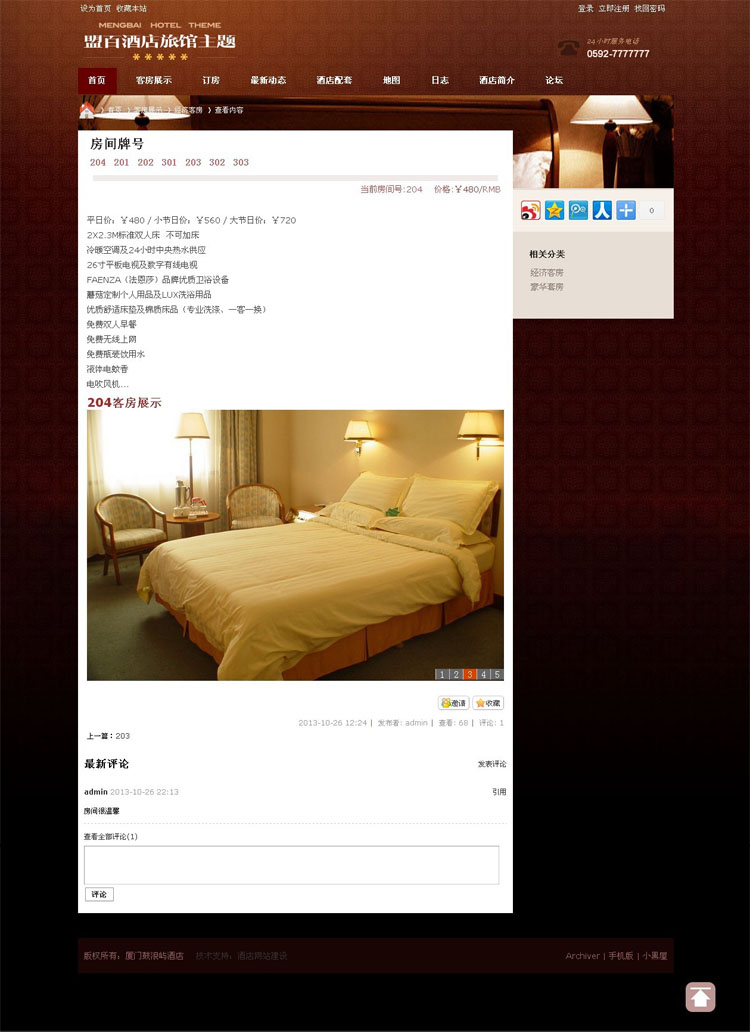The image size is (750, 1034).
Task: Select room number 303
Action: pyautogui.click(x=241, y=163)
